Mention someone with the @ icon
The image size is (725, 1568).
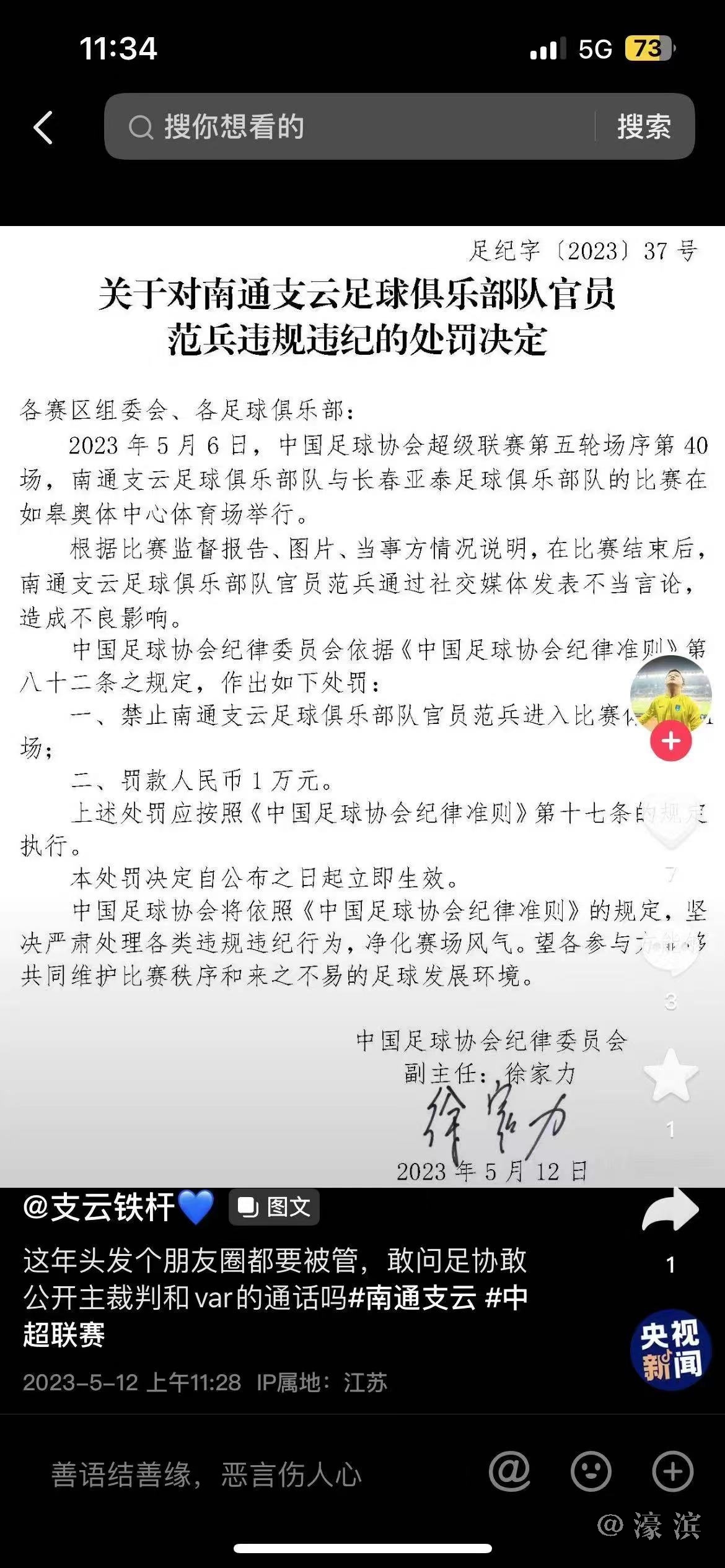509,1471
